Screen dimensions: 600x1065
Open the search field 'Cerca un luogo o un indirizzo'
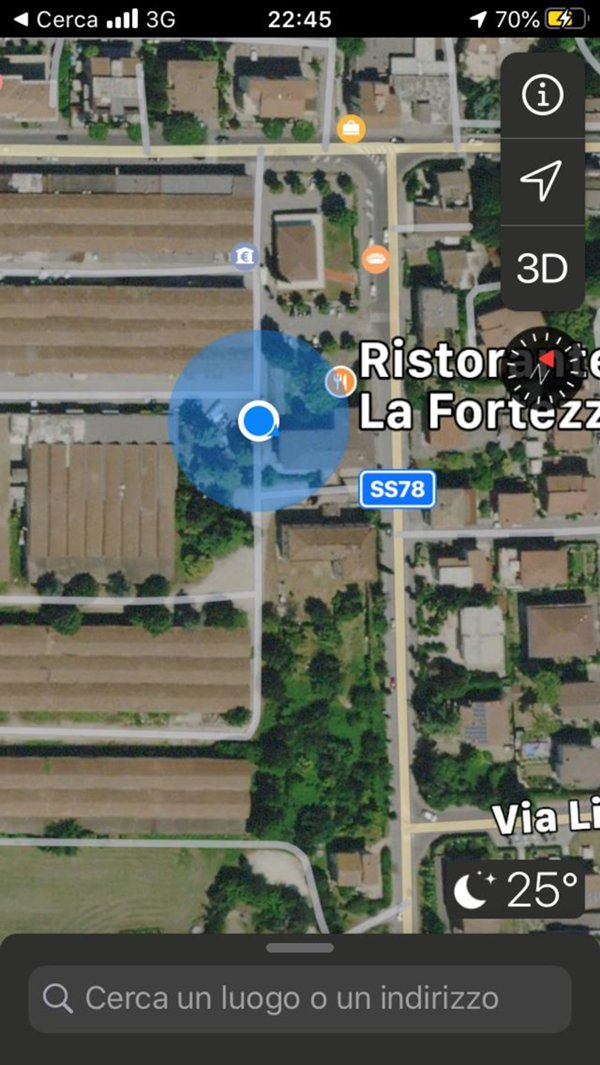300,997
